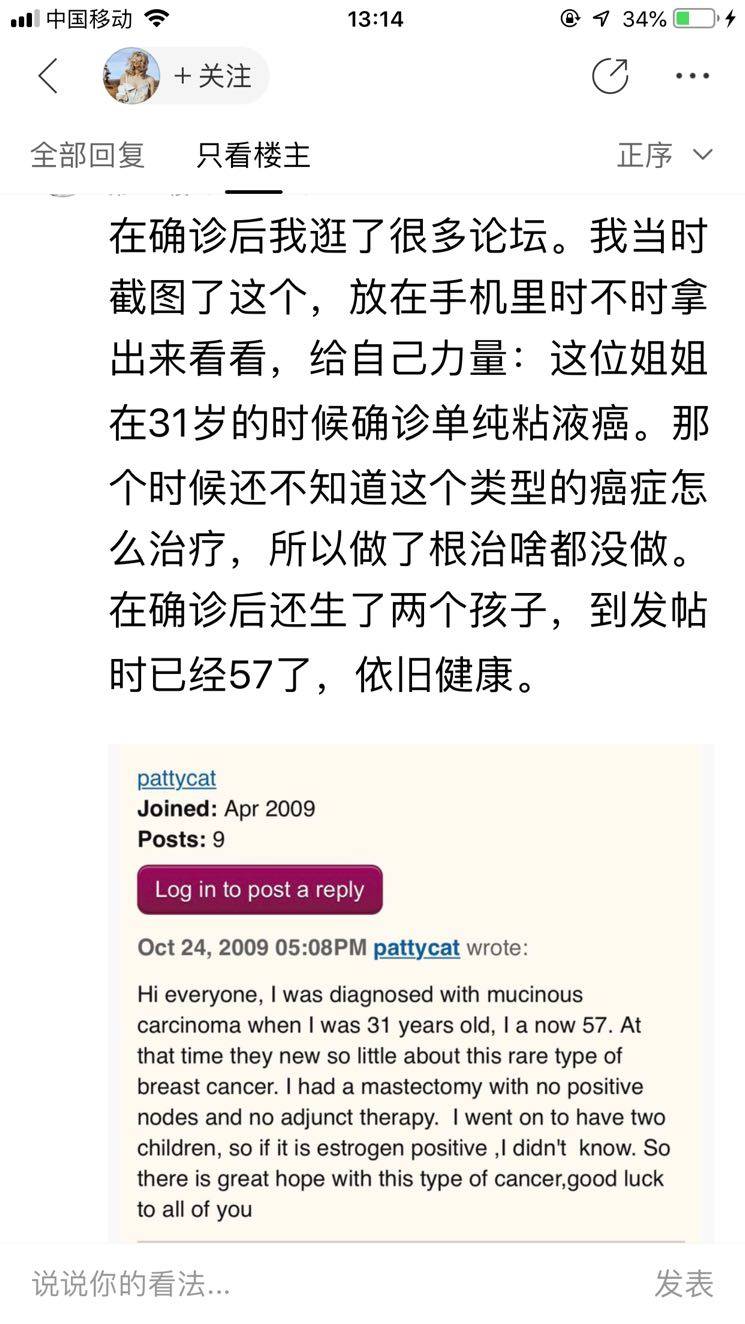Select the 只看楼主 tab
This screenshot has height=1324, width=745.
click(253, 155)
